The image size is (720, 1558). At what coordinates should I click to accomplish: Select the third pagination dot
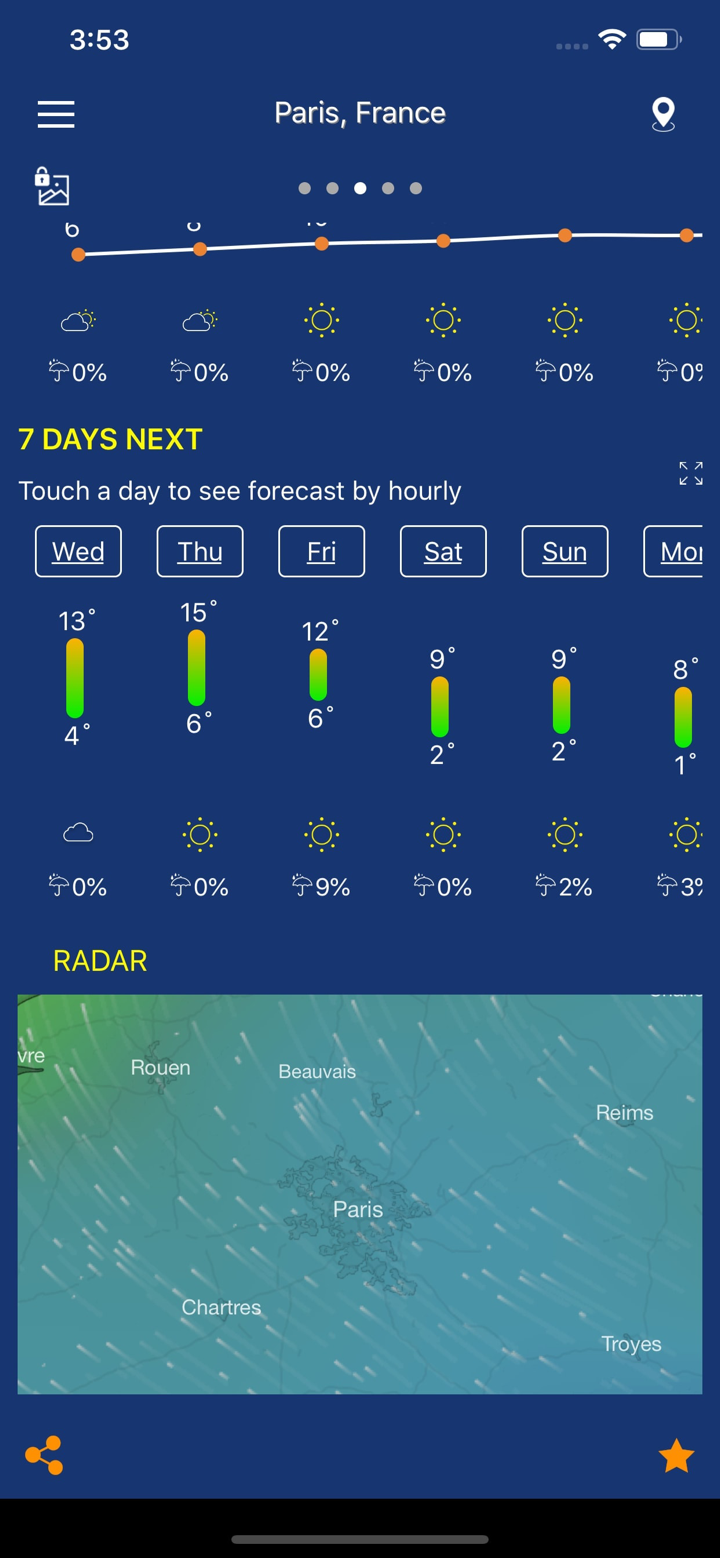tap(360, 187)
